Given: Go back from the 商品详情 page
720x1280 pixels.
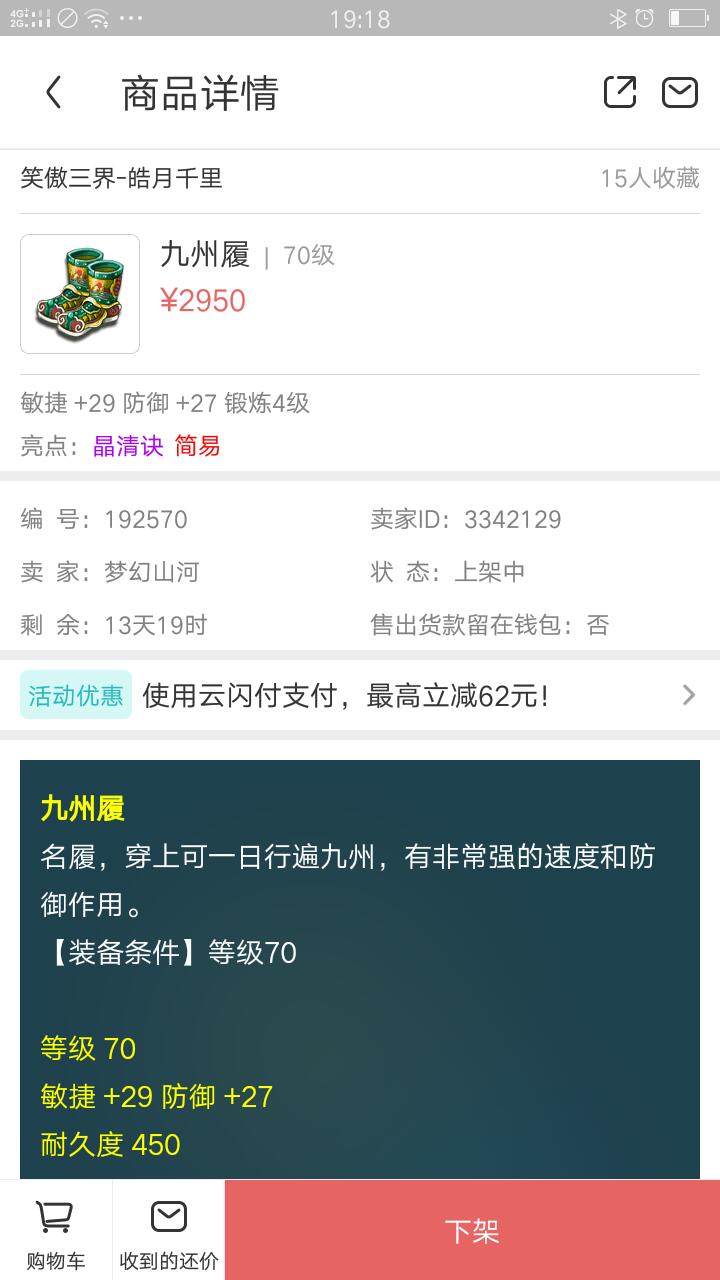Looking at the screenshot, I should 54,93.
